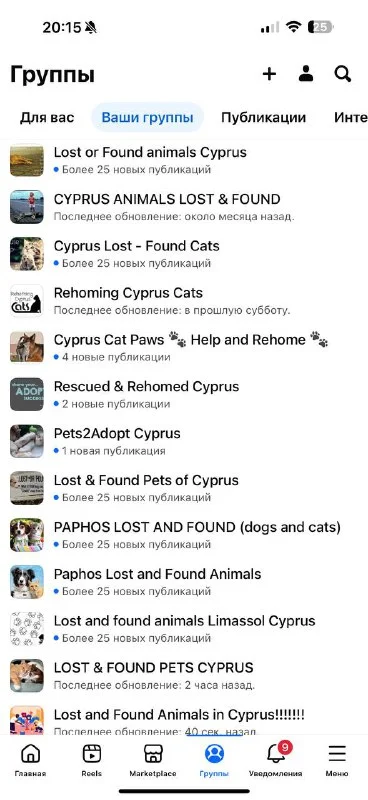The height and width of the screenshot is (800, 368).
Task: Open Paphos Lost and Found Animals group
Action: (184, 582)
